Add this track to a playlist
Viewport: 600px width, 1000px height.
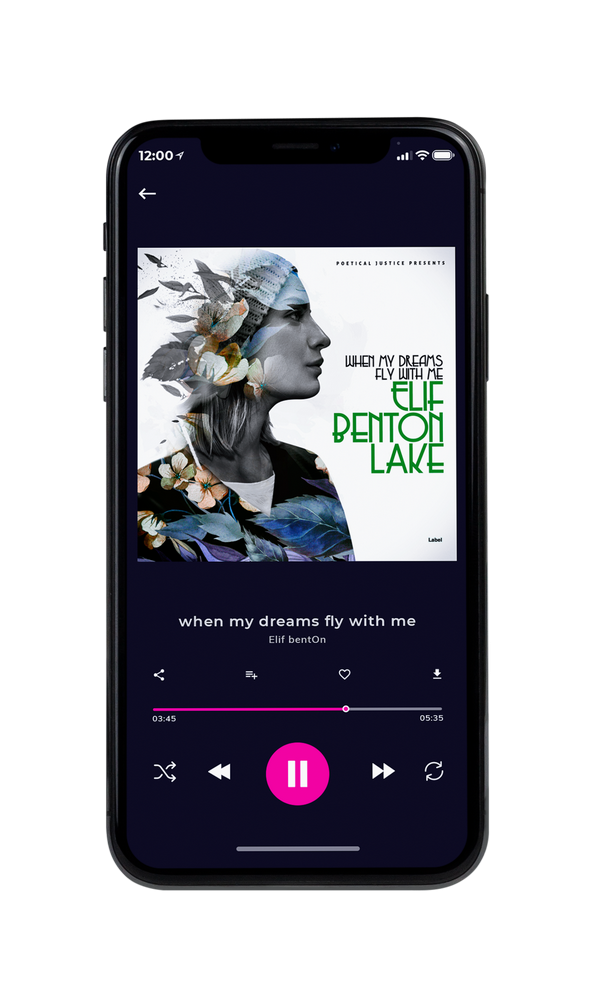pos(251,675)
